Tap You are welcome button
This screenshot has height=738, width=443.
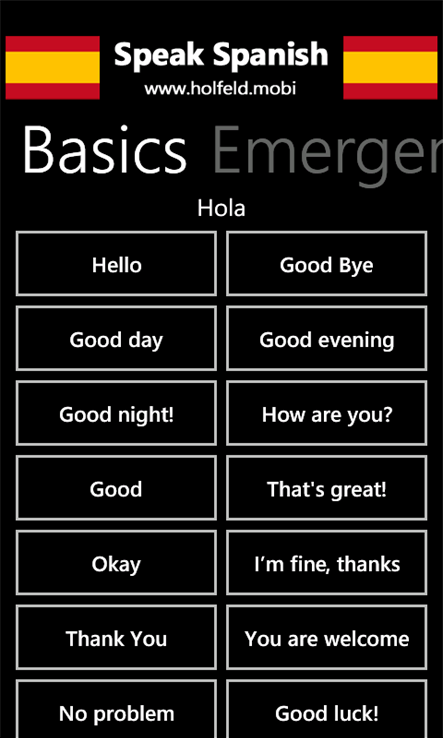click(327, 638)
